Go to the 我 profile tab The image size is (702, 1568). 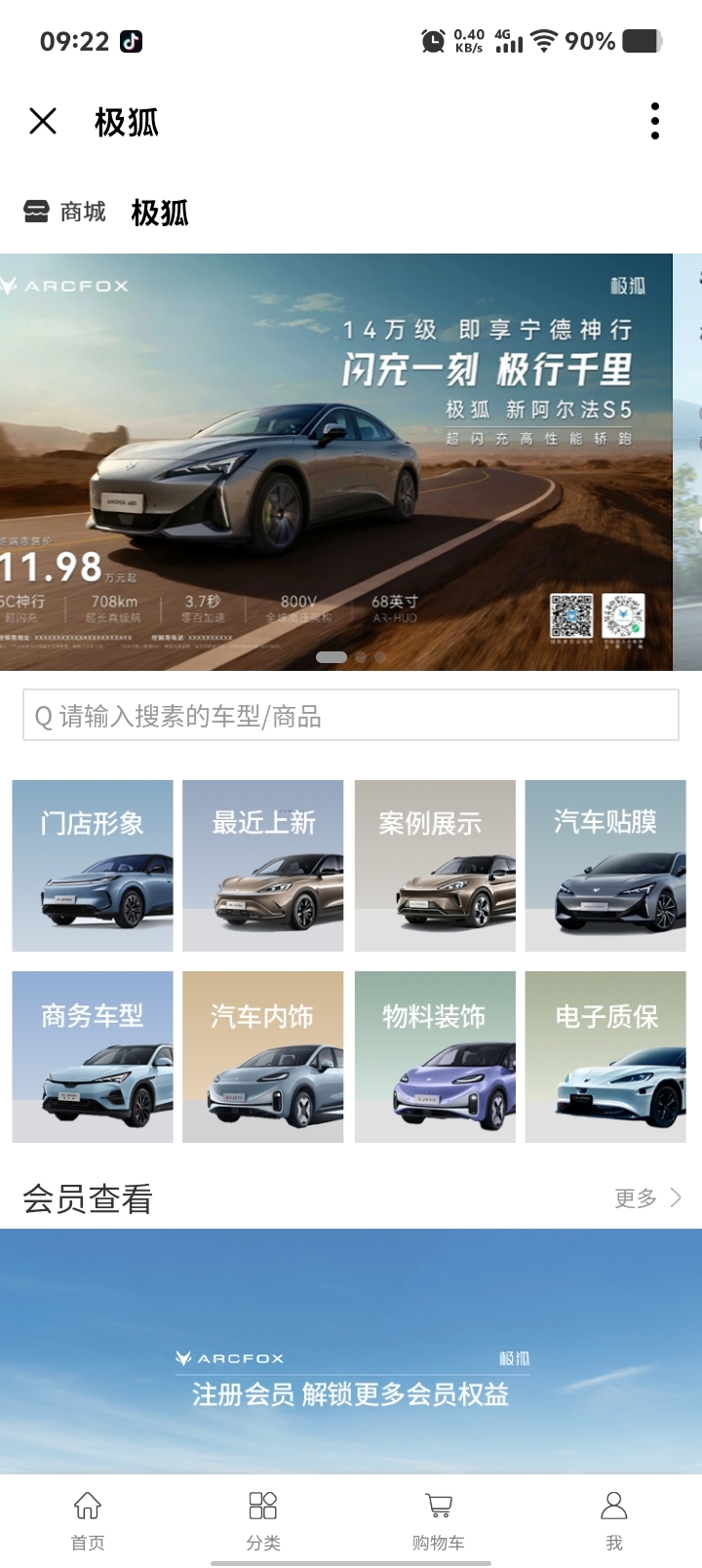point(614,1519)
